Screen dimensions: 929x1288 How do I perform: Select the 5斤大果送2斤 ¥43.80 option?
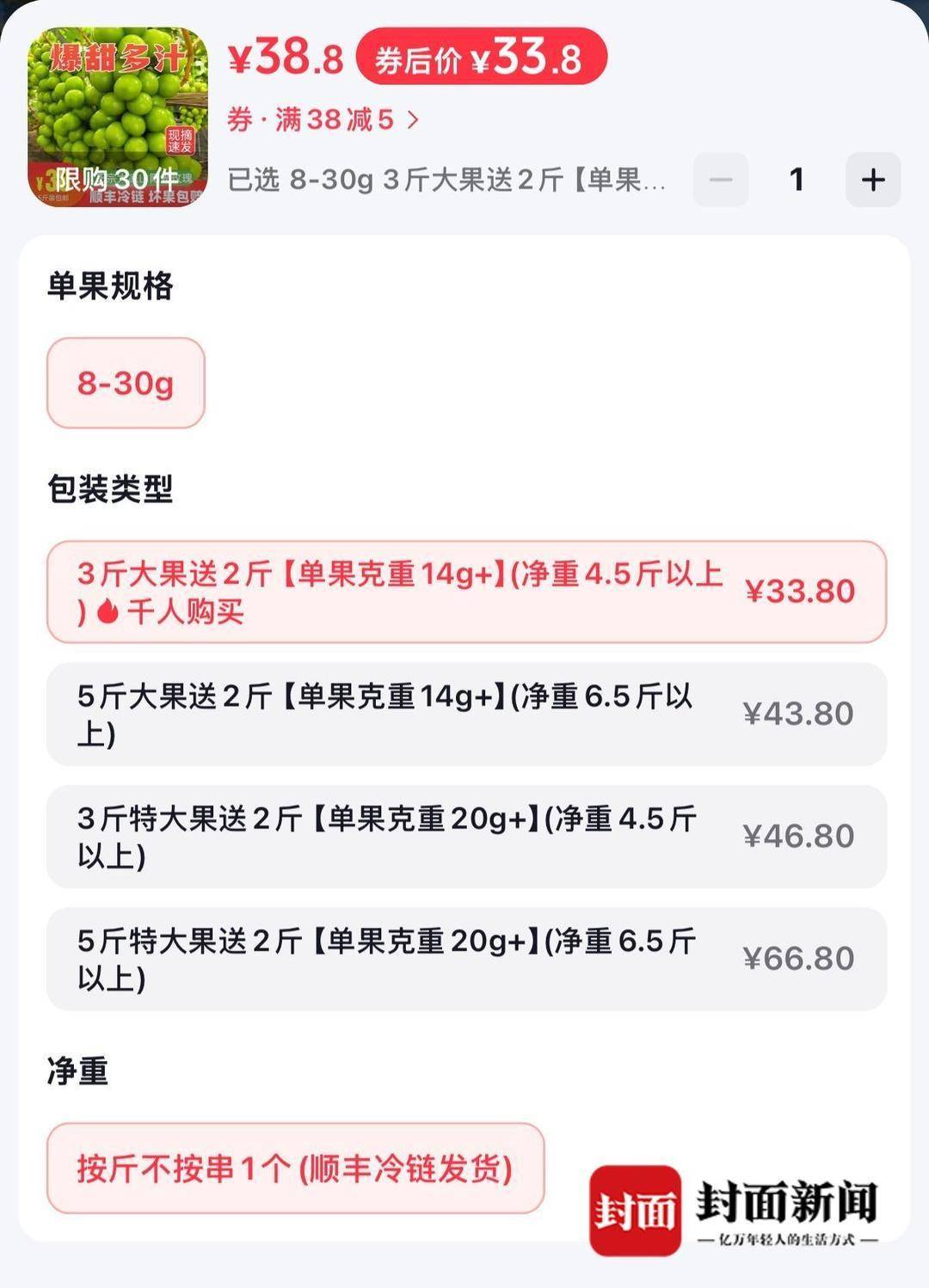click(x=464, y=713)
